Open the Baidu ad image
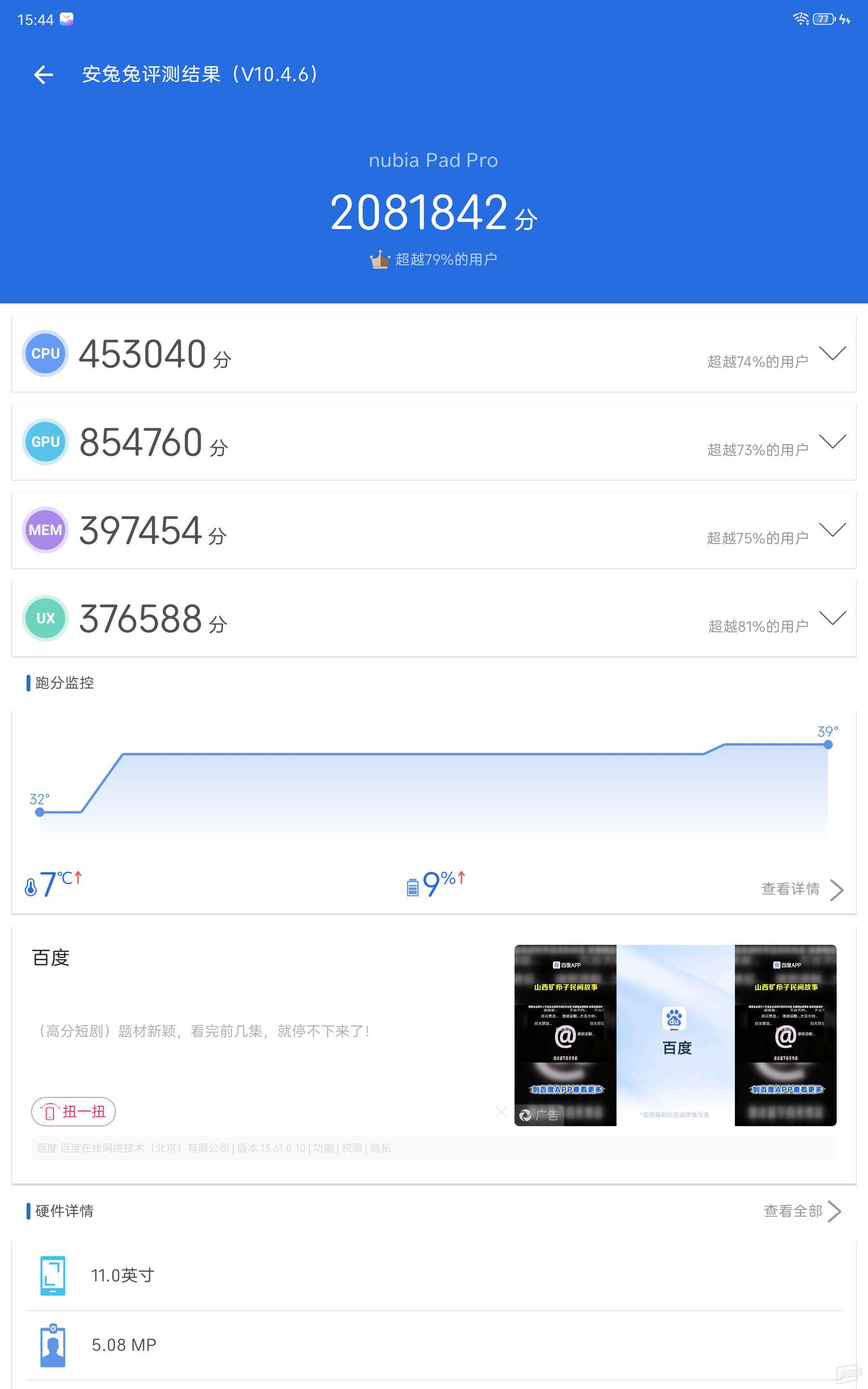The width and height of the screenshot is (868, 1389). 675,1035
